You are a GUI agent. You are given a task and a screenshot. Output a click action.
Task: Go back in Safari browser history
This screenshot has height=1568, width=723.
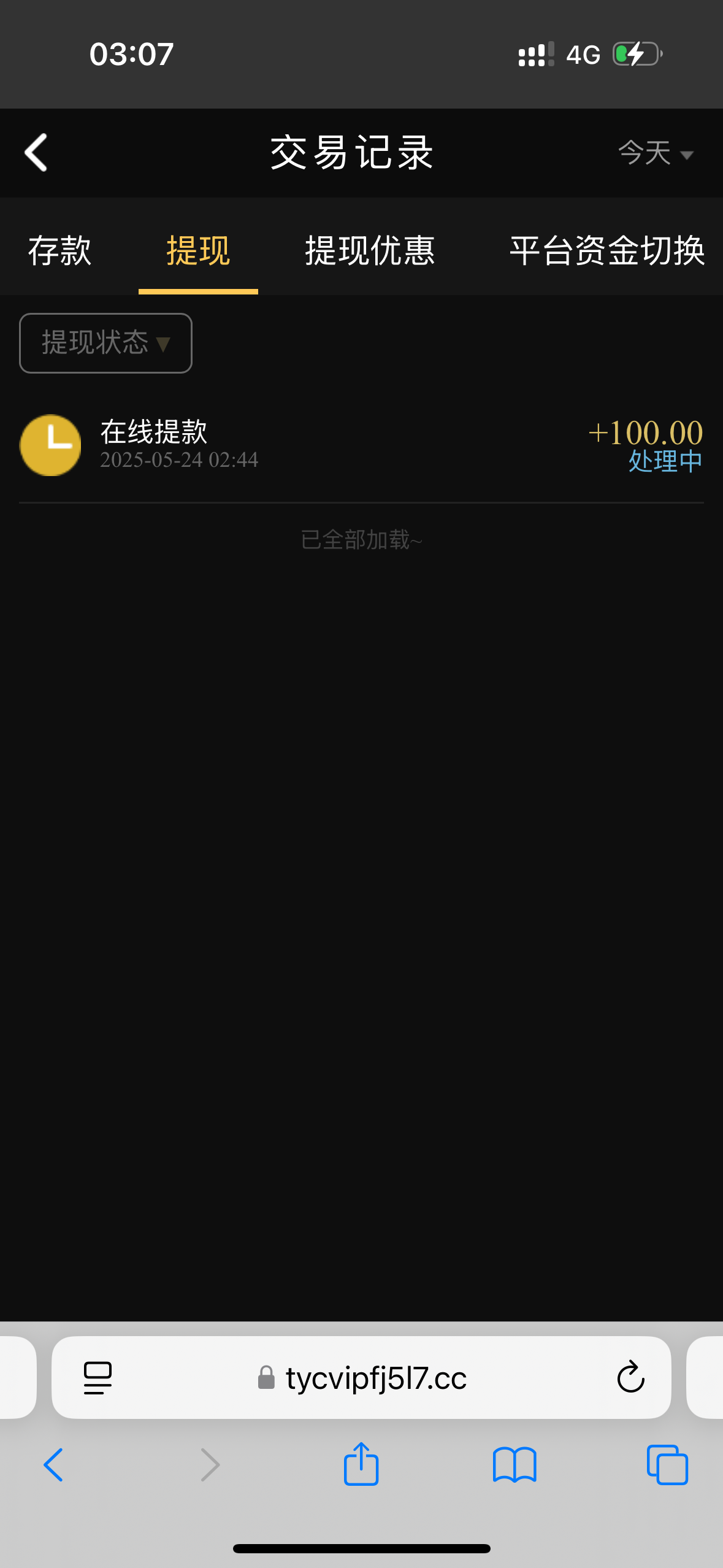tap(53, 1465)
